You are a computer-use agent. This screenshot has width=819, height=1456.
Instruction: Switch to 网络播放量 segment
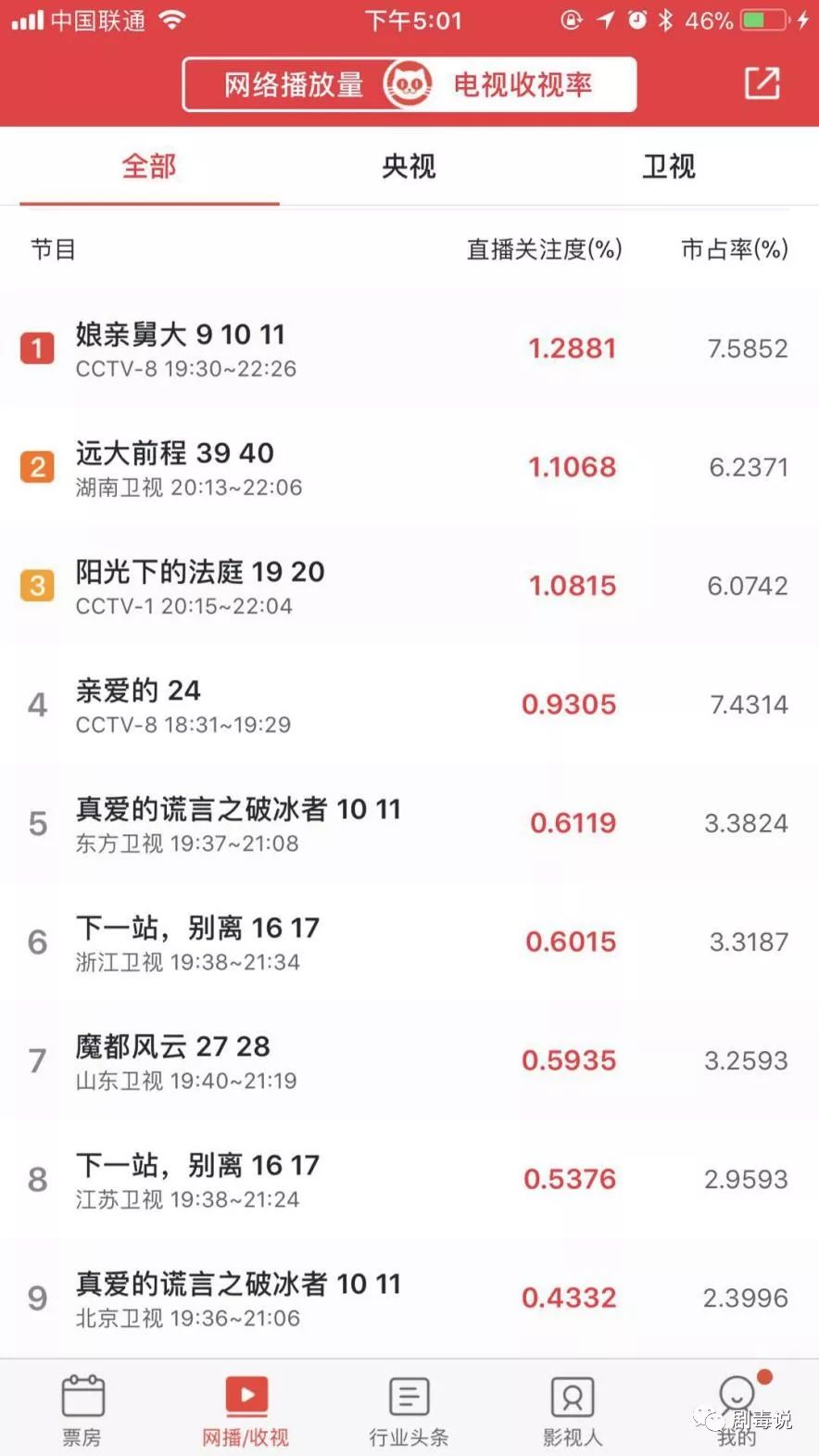pyautogui.click(x=293, y=85)
